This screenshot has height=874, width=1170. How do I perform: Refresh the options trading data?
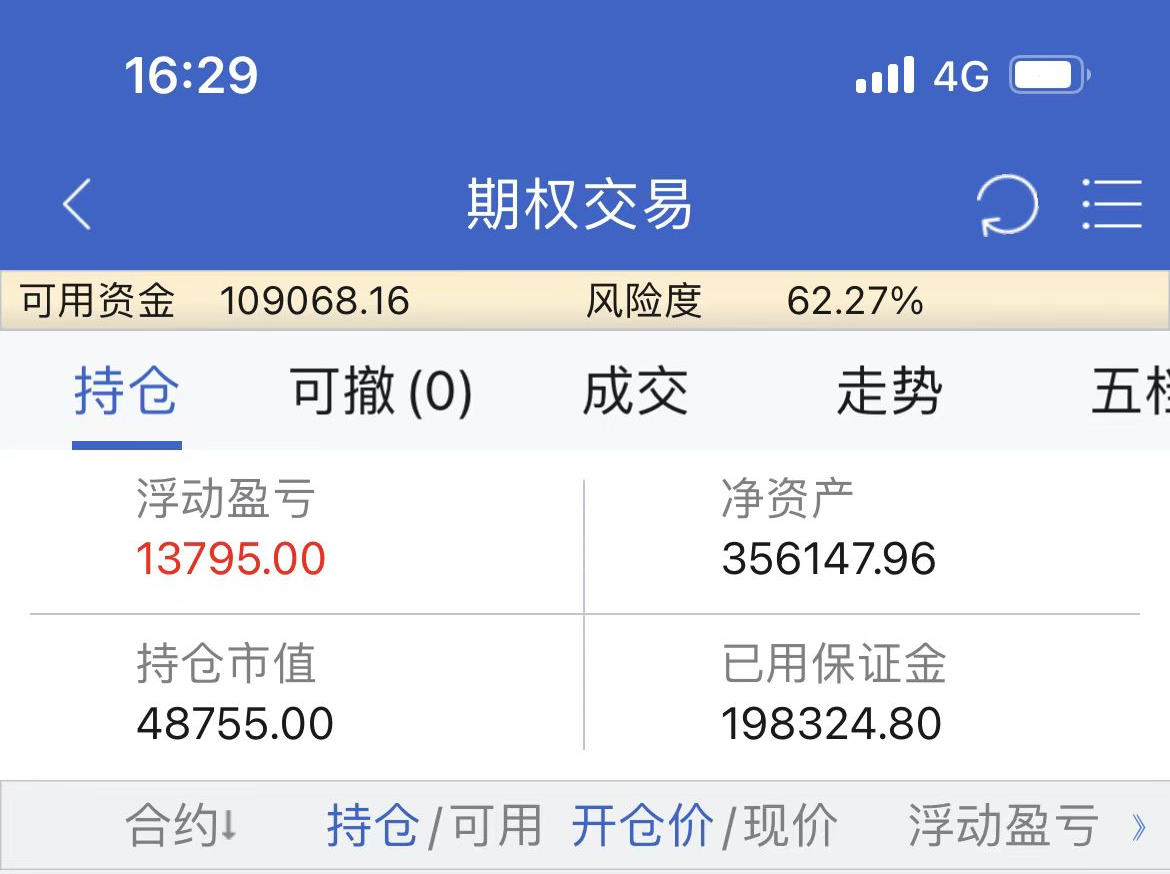pos(1006,205)
